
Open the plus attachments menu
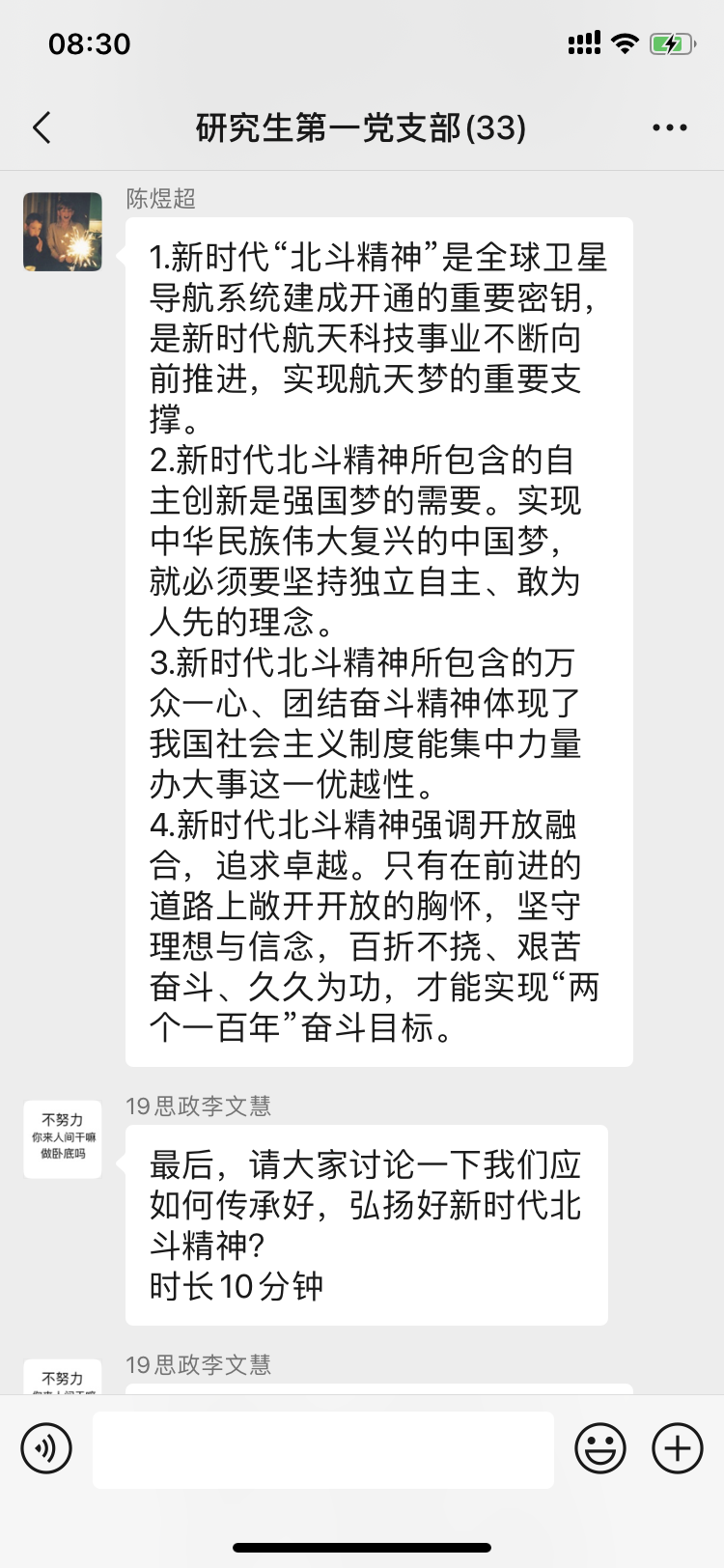coord(678,1448)
